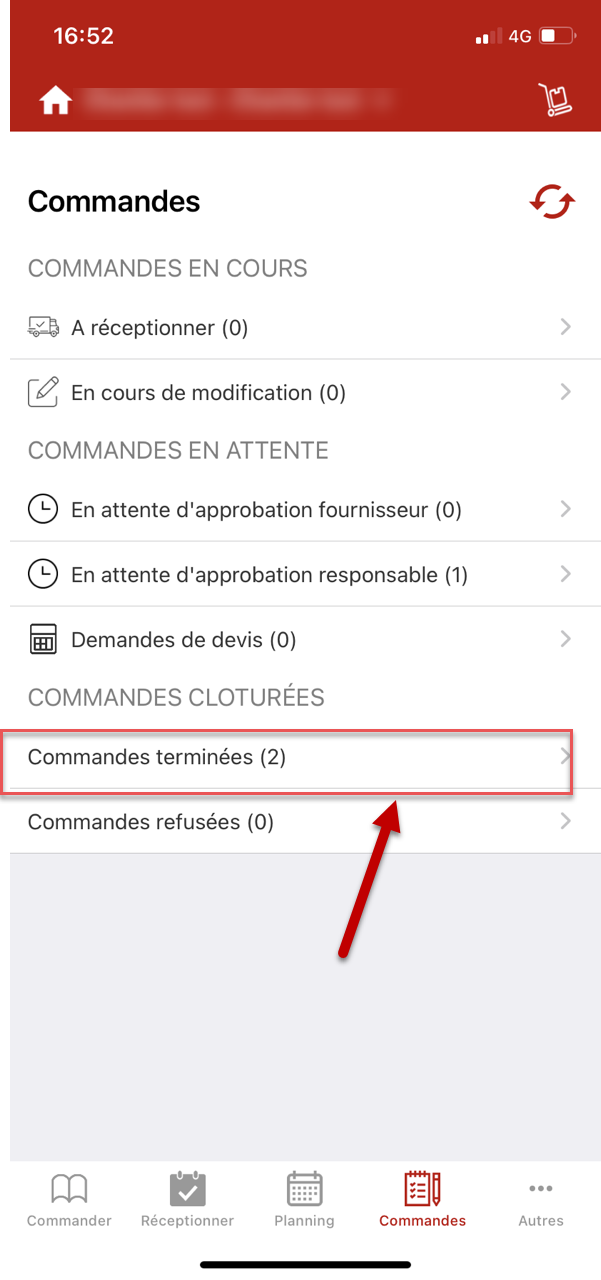Open Commandes refusées

tap(305, 822)
